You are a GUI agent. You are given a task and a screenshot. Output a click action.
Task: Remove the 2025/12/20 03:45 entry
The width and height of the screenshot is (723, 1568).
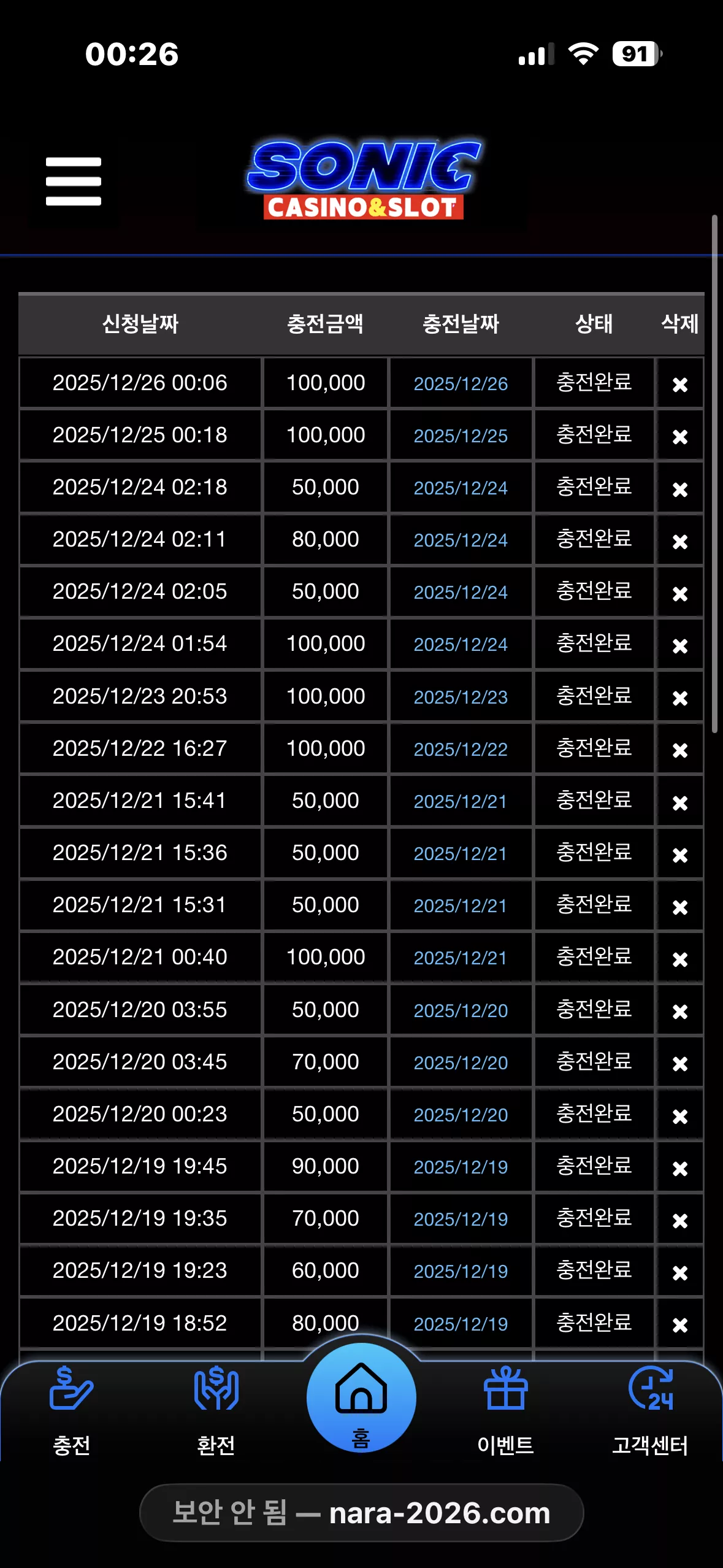(x=679, y=1064)
